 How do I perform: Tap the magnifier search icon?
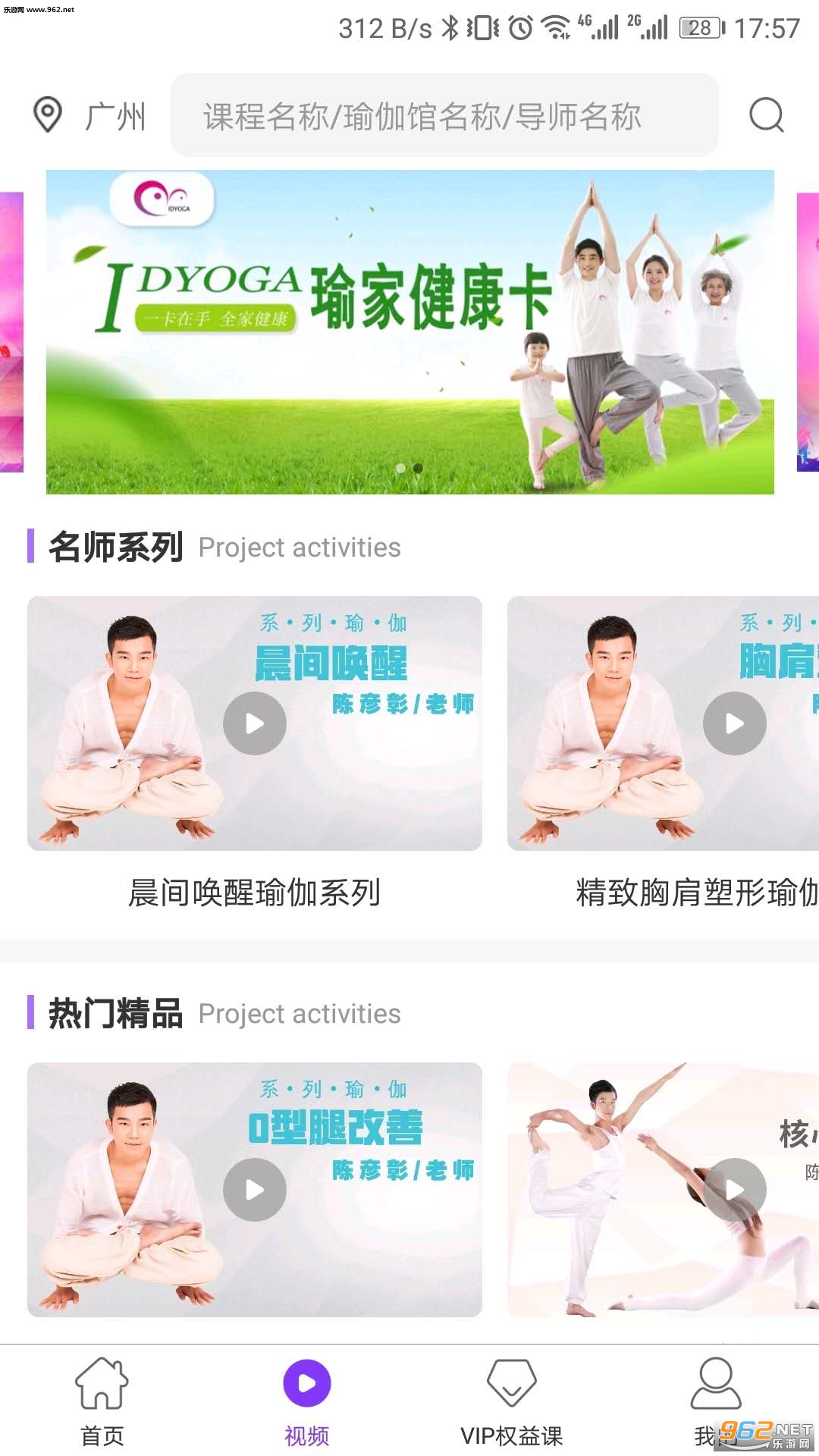point(766,115)
